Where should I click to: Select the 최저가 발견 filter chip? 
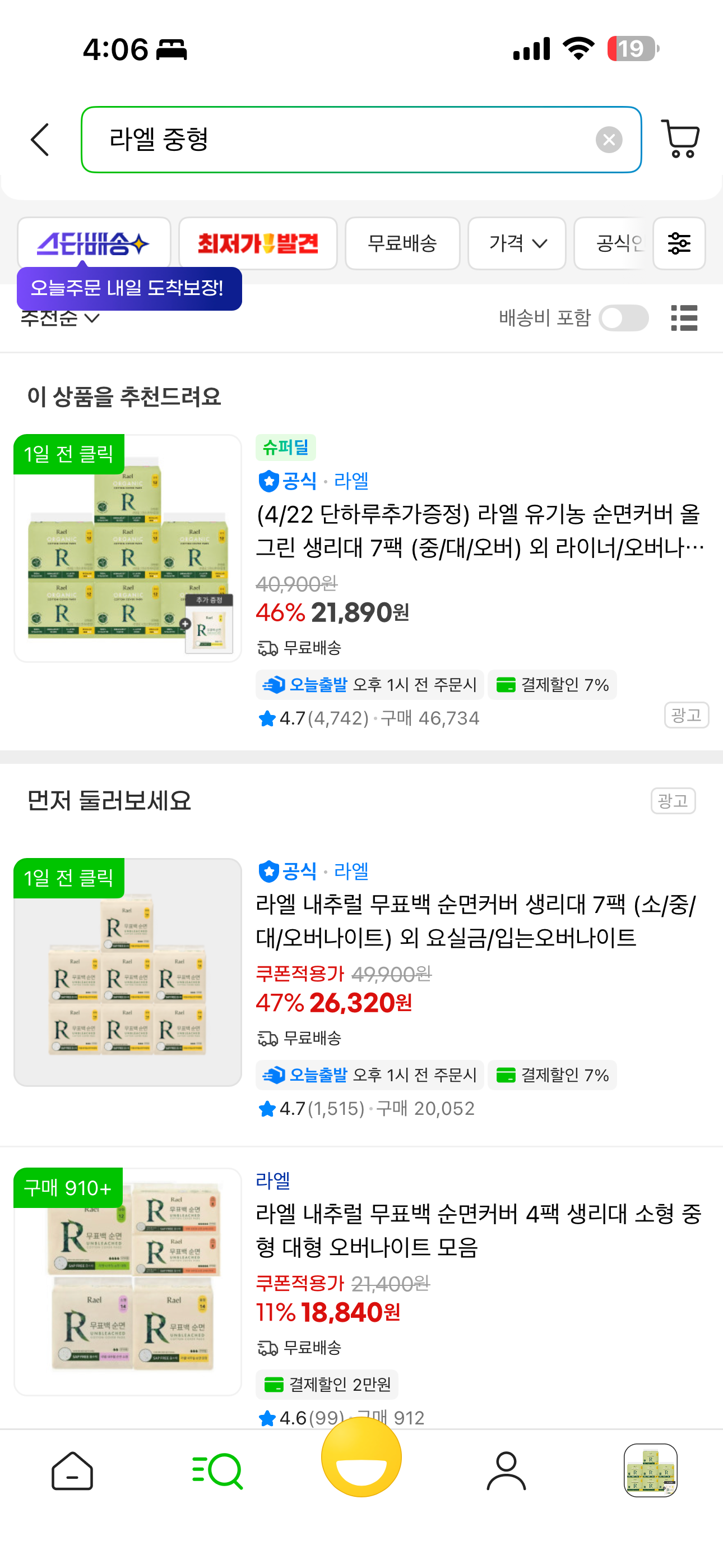(x=258, y=242)
